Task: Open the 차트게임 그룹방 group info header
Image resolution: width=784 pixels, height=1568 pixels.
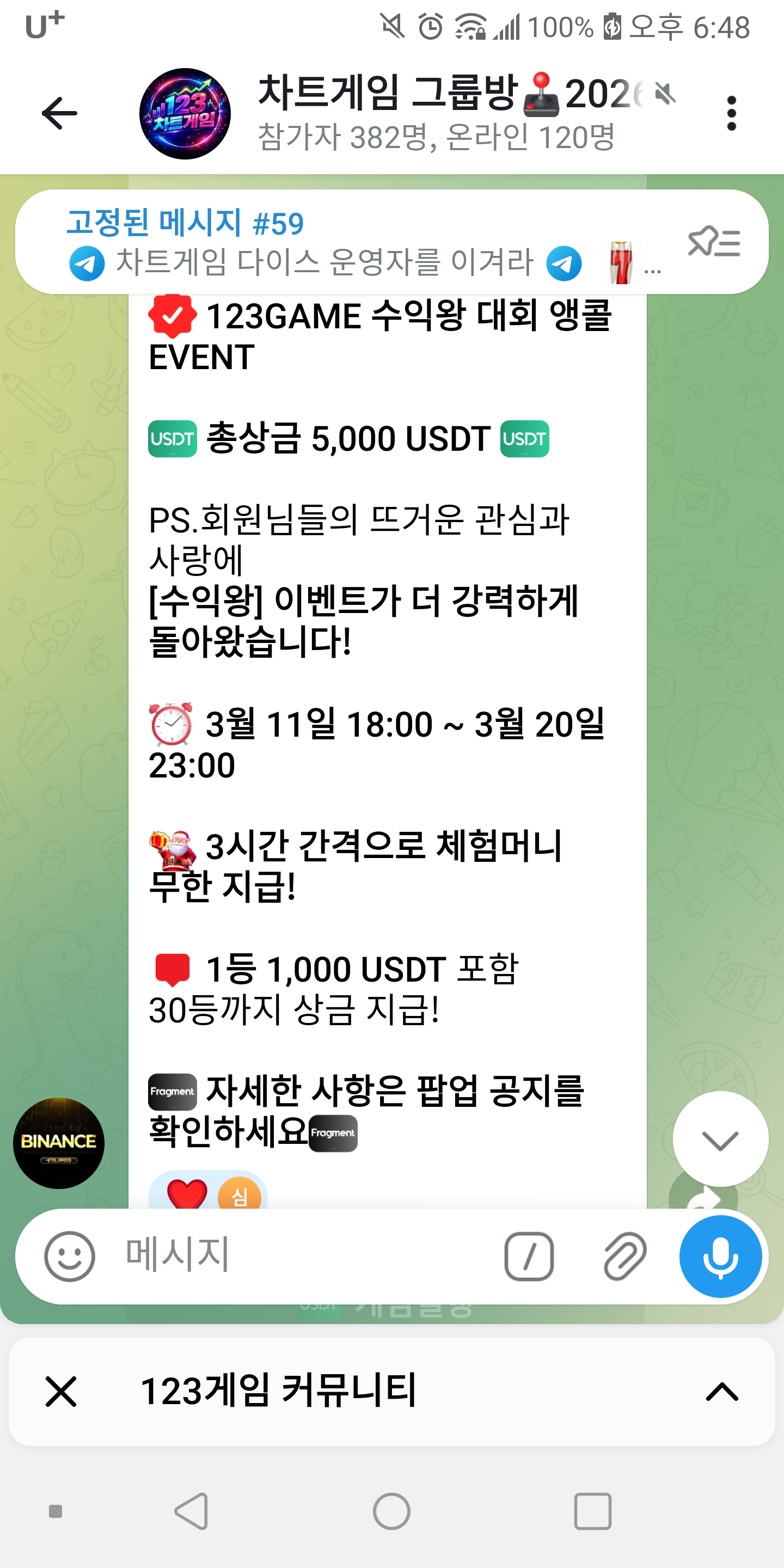Action: pyautogui.click(x=435, y=114)
